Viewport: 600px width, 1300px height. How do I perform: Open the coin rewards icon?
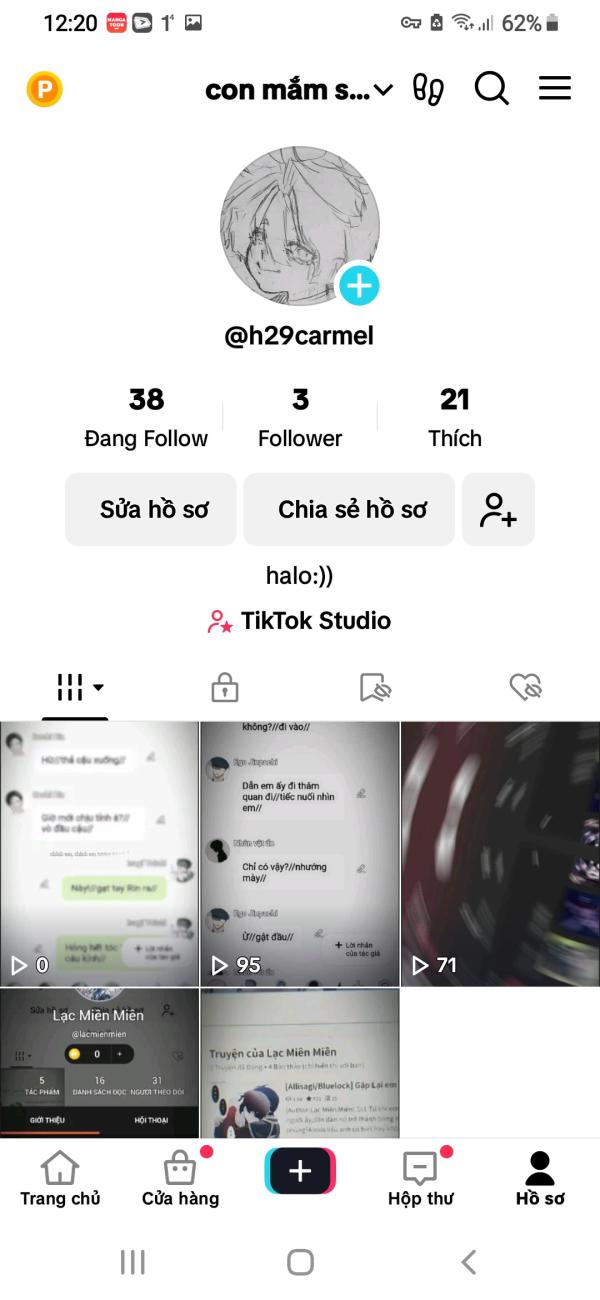[44, 90]
